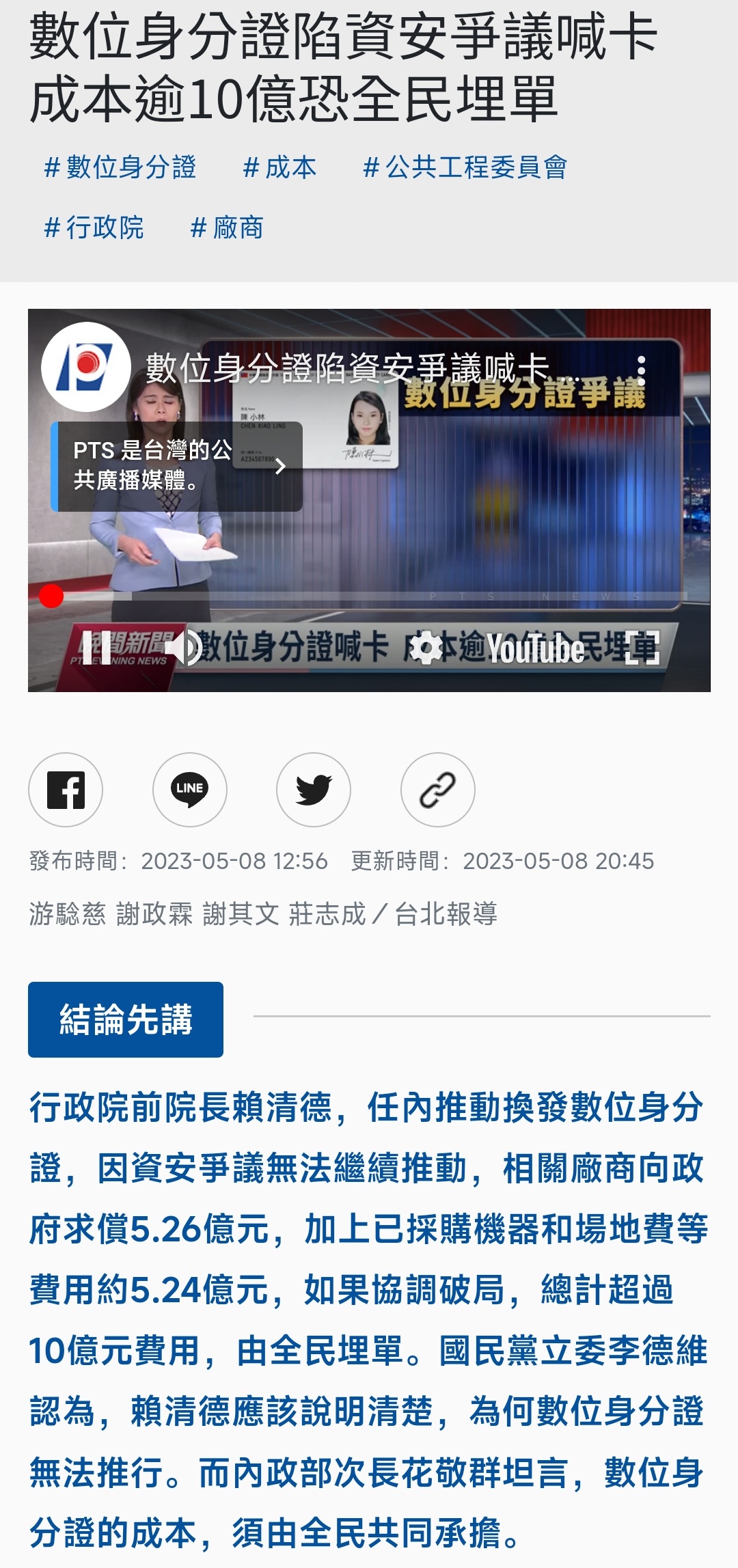Viewport: 738px width, 1568px height.
Task: Watch the video on YouTube
Action: [x=535, y=649]
